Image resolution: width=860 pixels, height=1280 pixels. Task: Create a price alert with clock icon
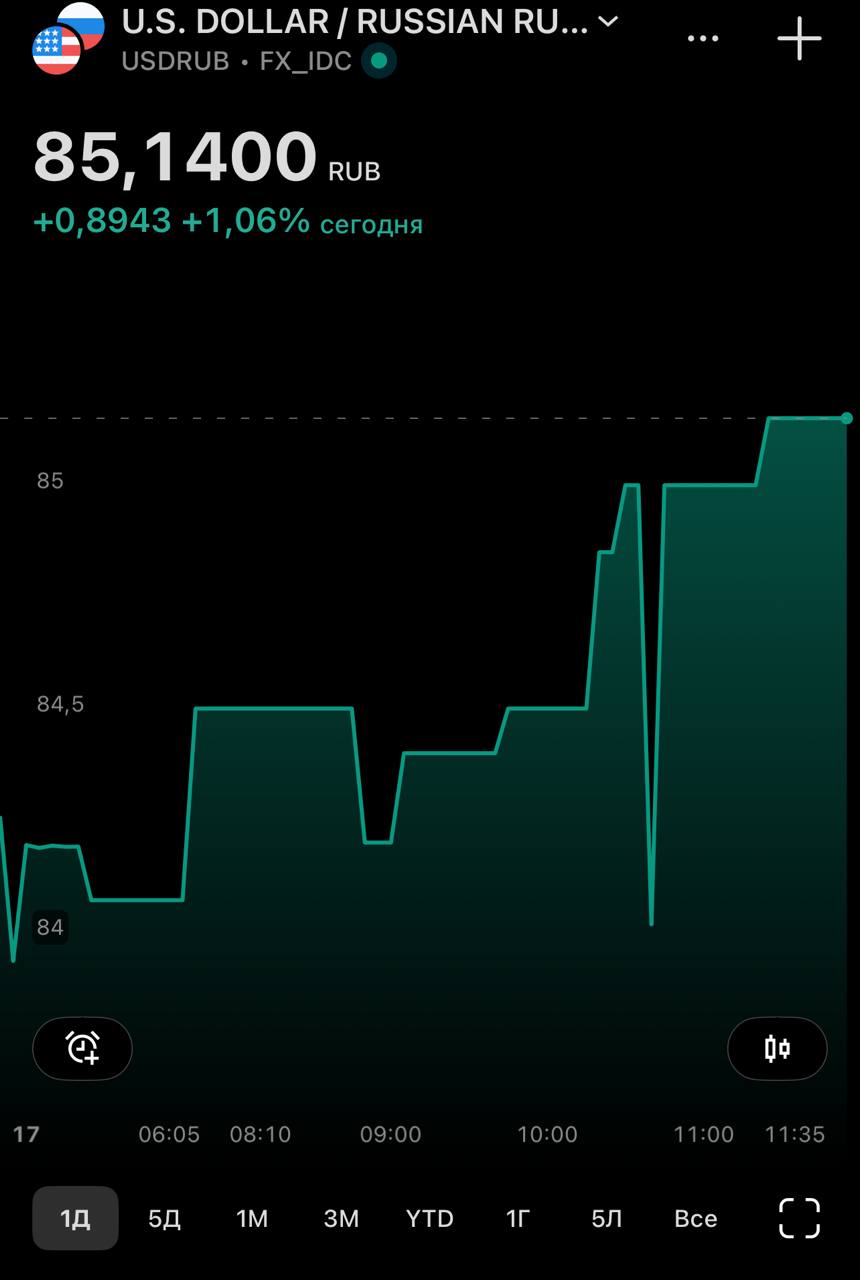point(82,1048)
